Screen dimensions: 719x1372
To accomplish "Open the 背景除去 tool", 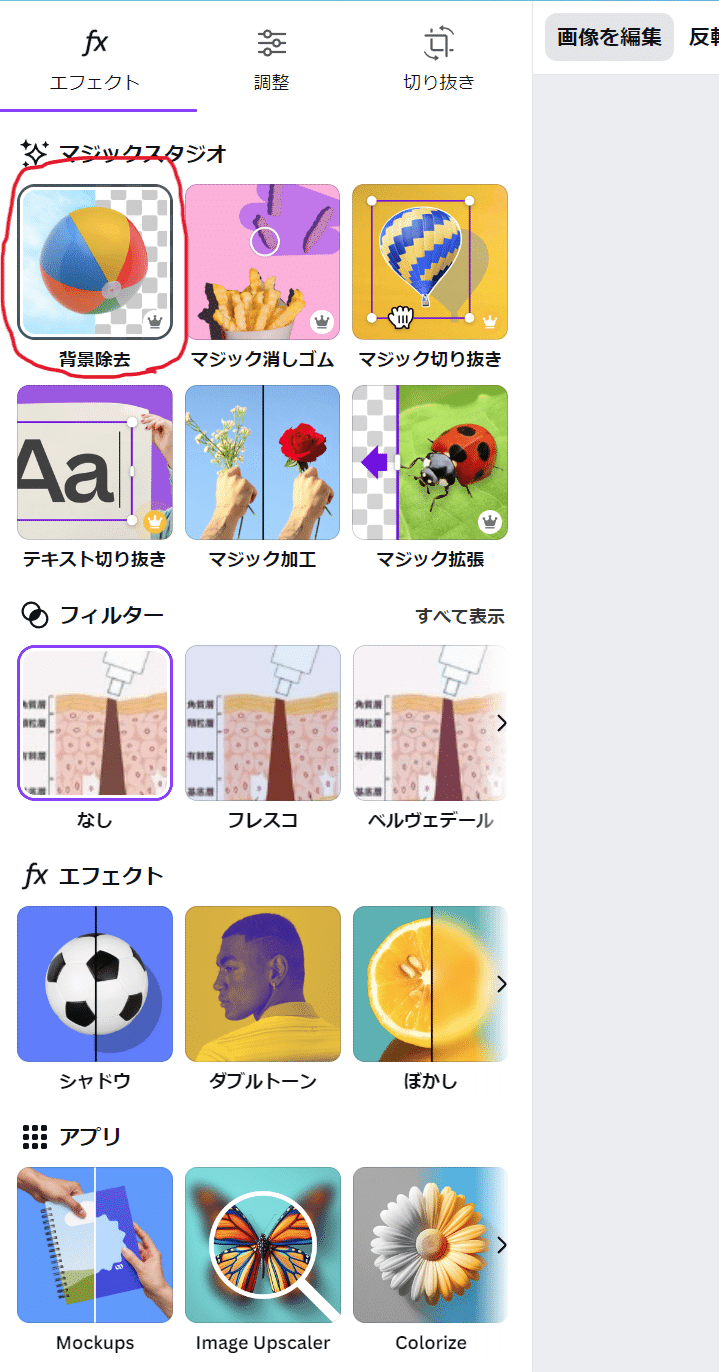I will click(x=95, y=262).
